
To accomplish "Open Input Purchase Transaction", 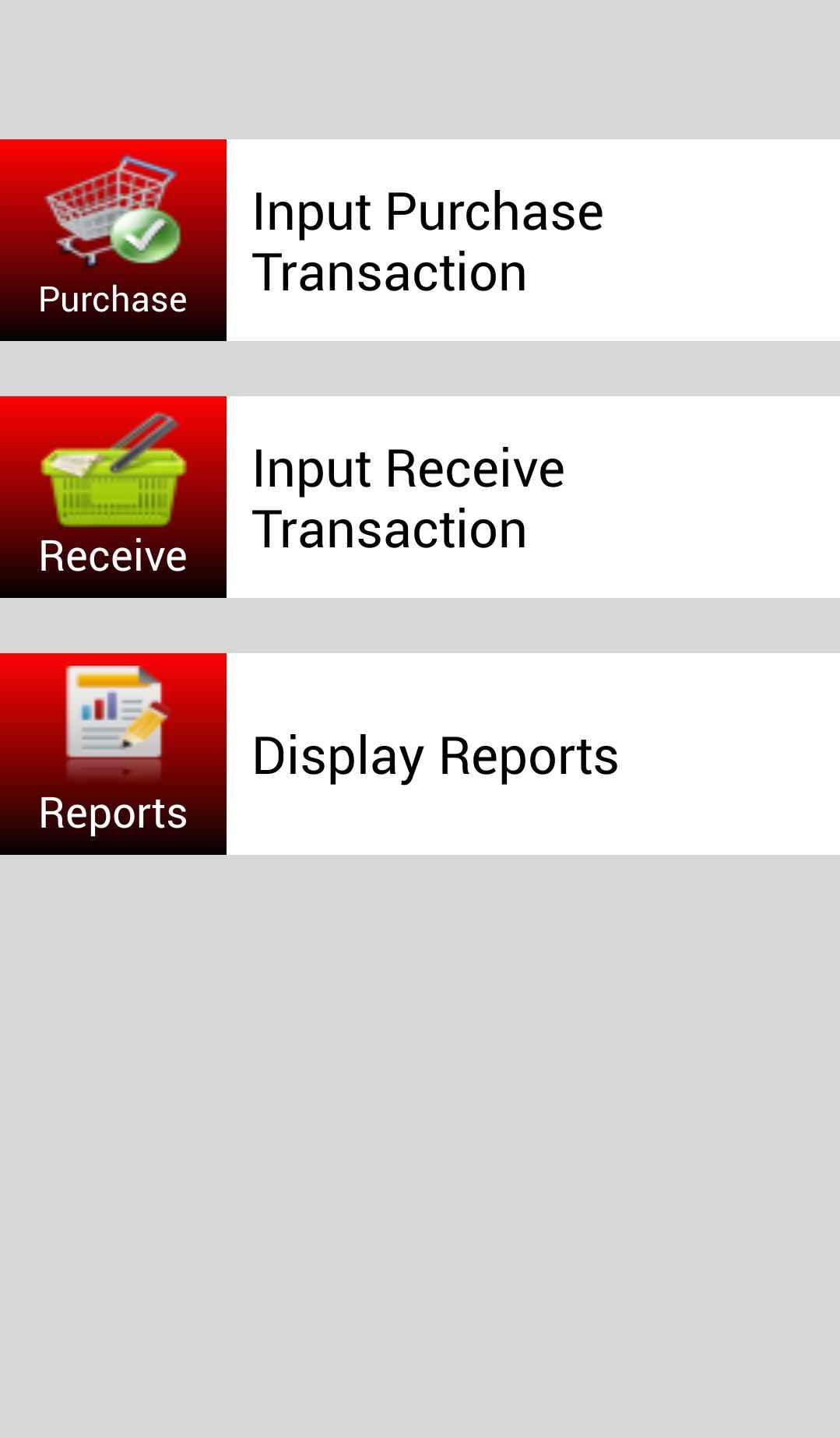I will click(x=420, y=240).
